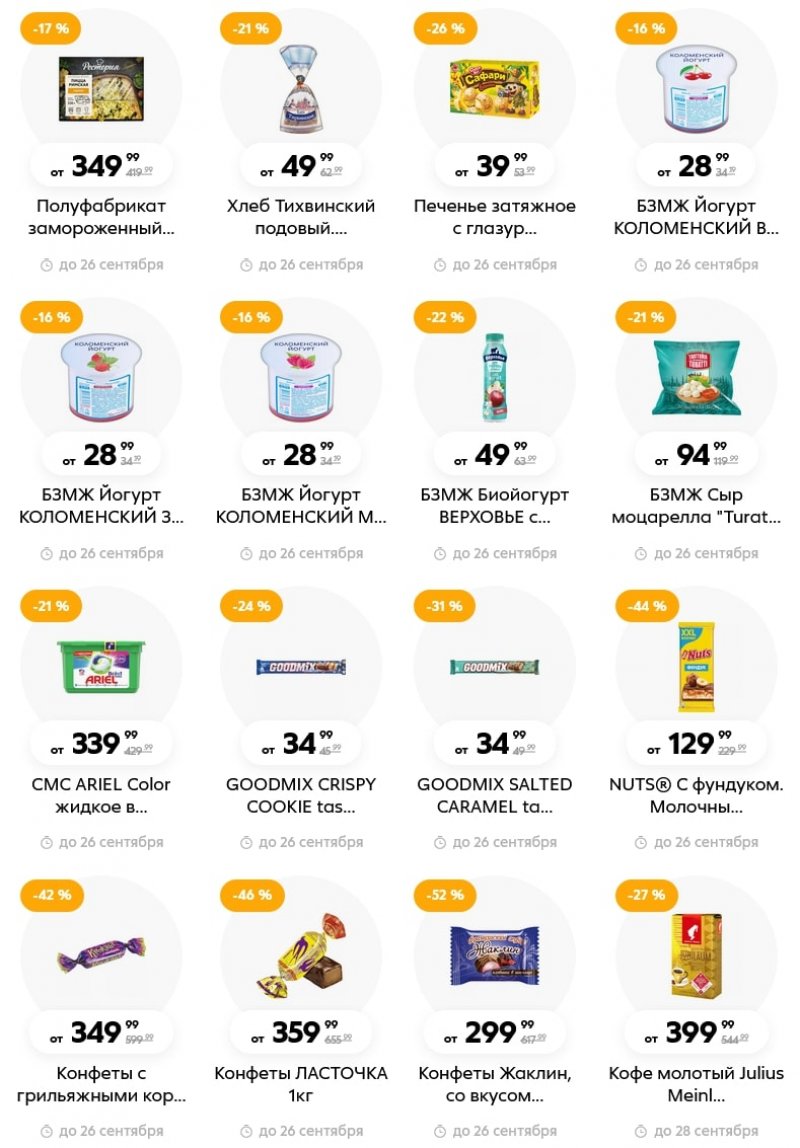Viewport: 800px width, 1148px height.
Task: Open the Сыр моцарелла Turatti card
Action: pyautogui.click(x=696, y=378)
